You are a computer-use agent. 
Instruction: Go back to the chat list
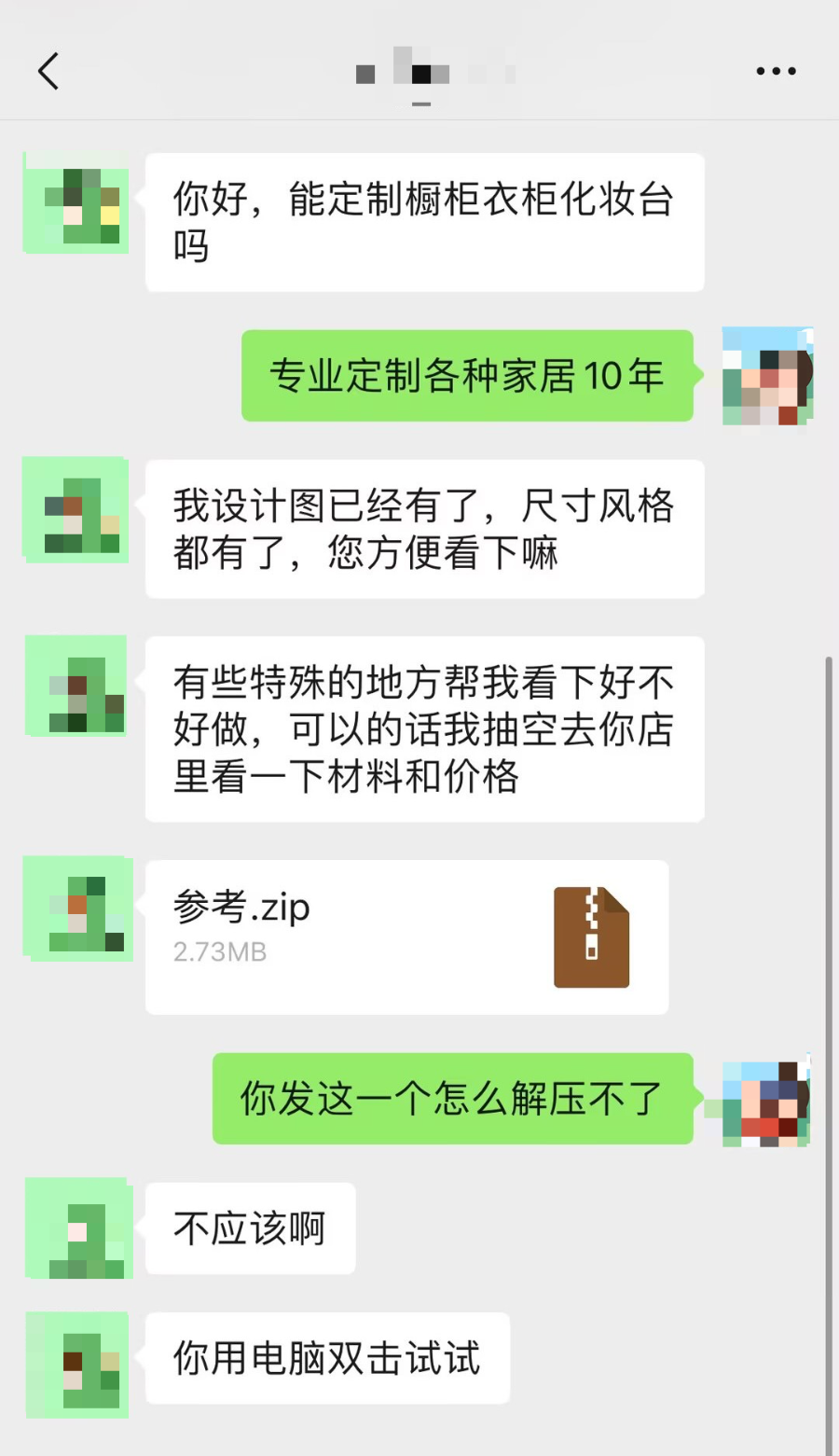[x=48, y=71]
